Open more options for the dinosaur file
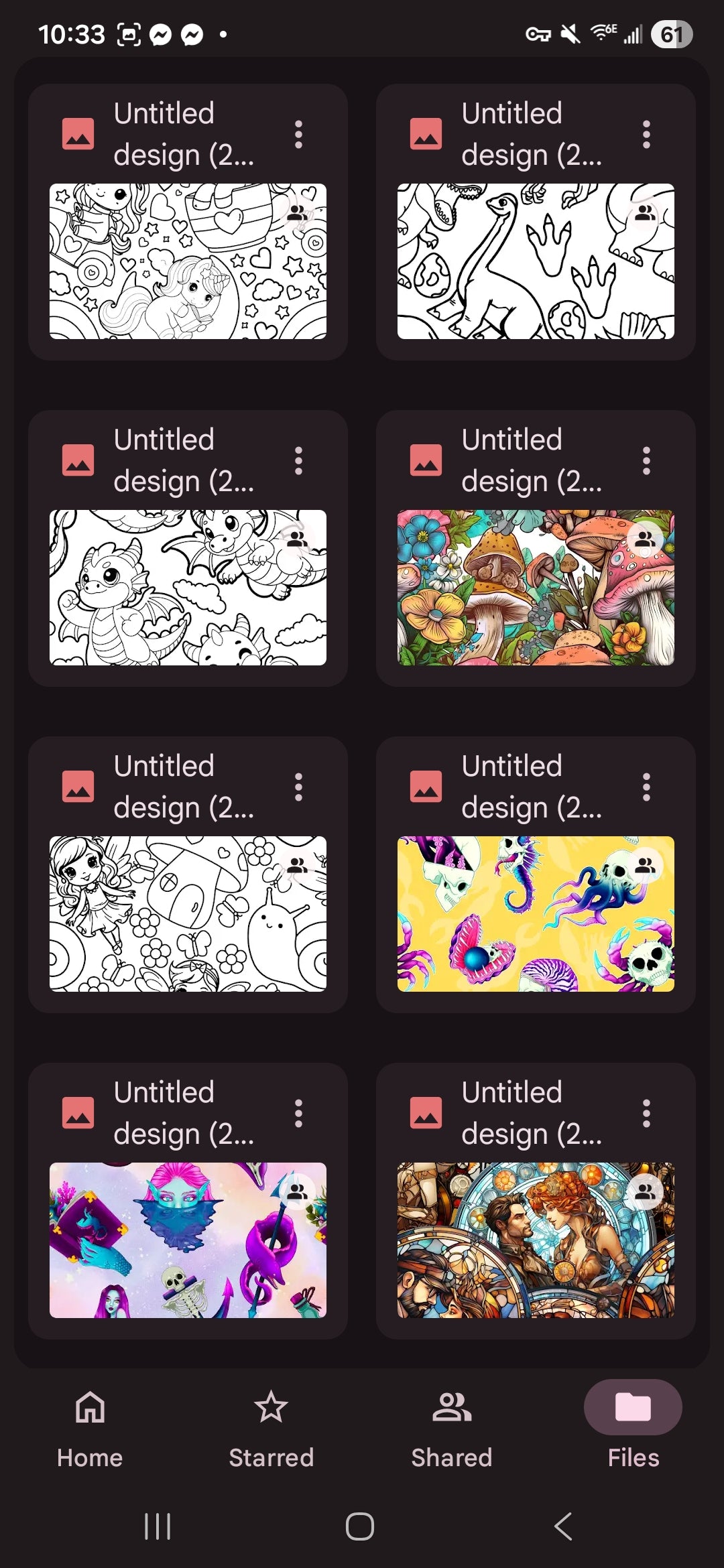 [x=646, y=135]
